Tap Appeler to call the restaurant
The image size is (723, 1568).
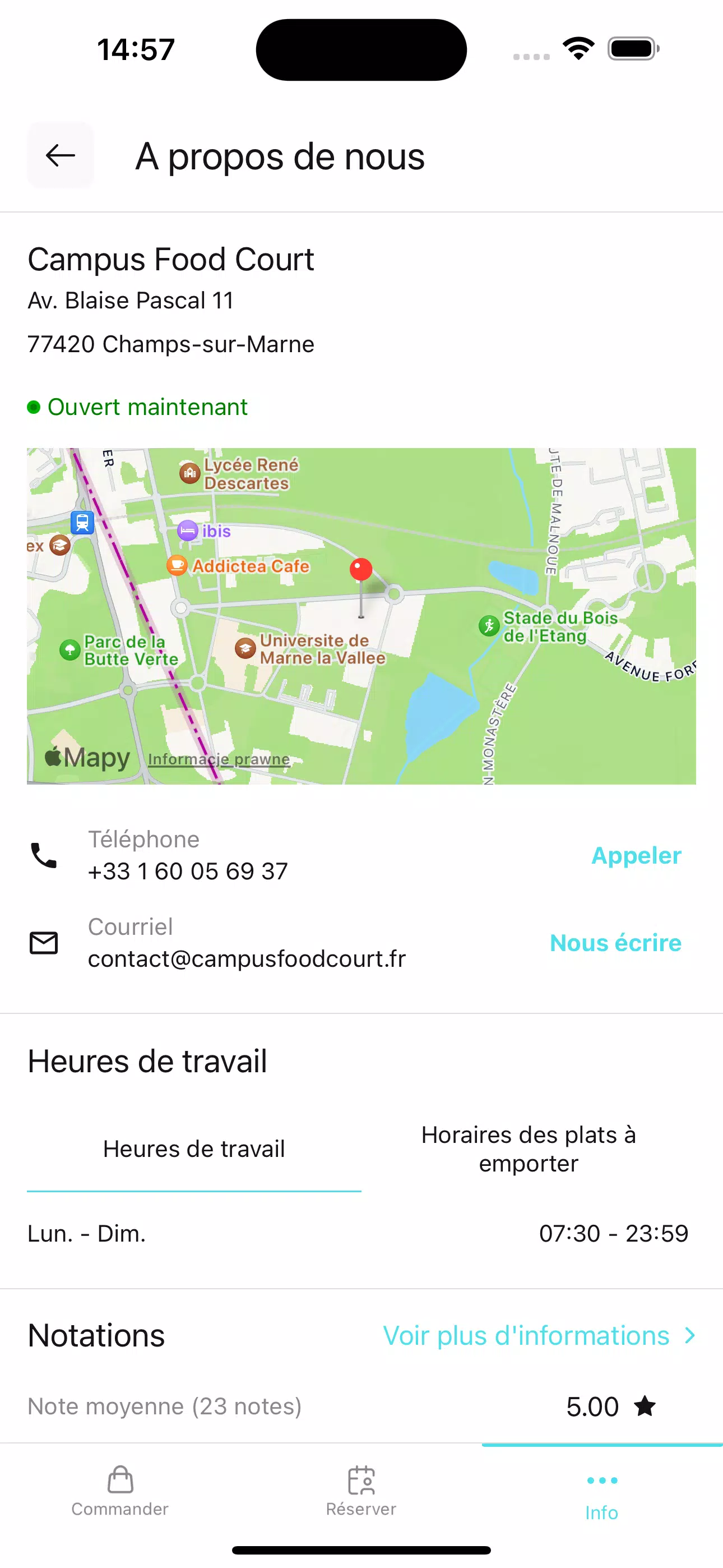point(636,855)
